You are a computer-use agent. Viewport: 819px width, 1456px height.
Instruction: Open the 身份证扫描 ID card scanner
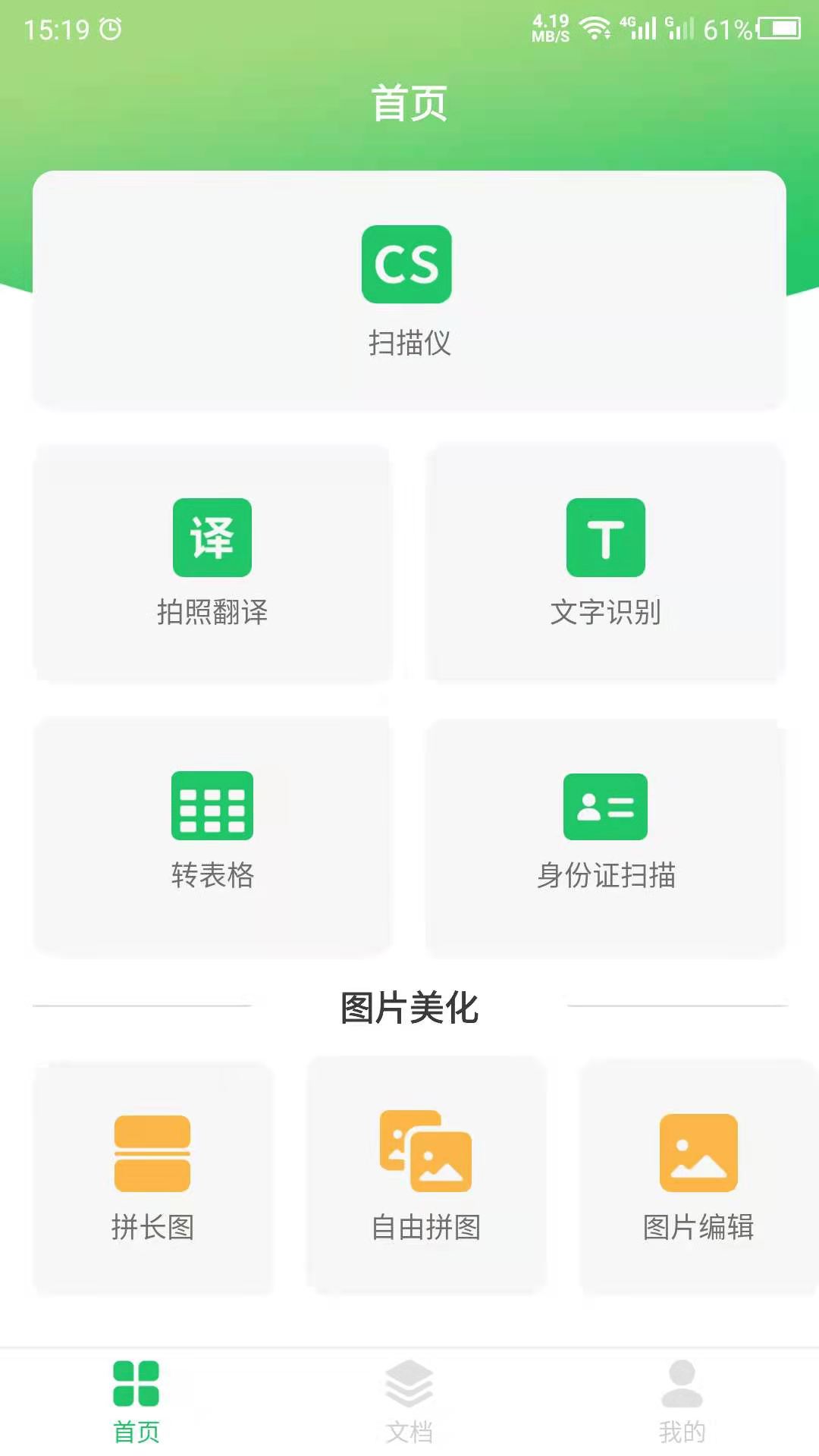pyautogui.click(x=606, y=808)
